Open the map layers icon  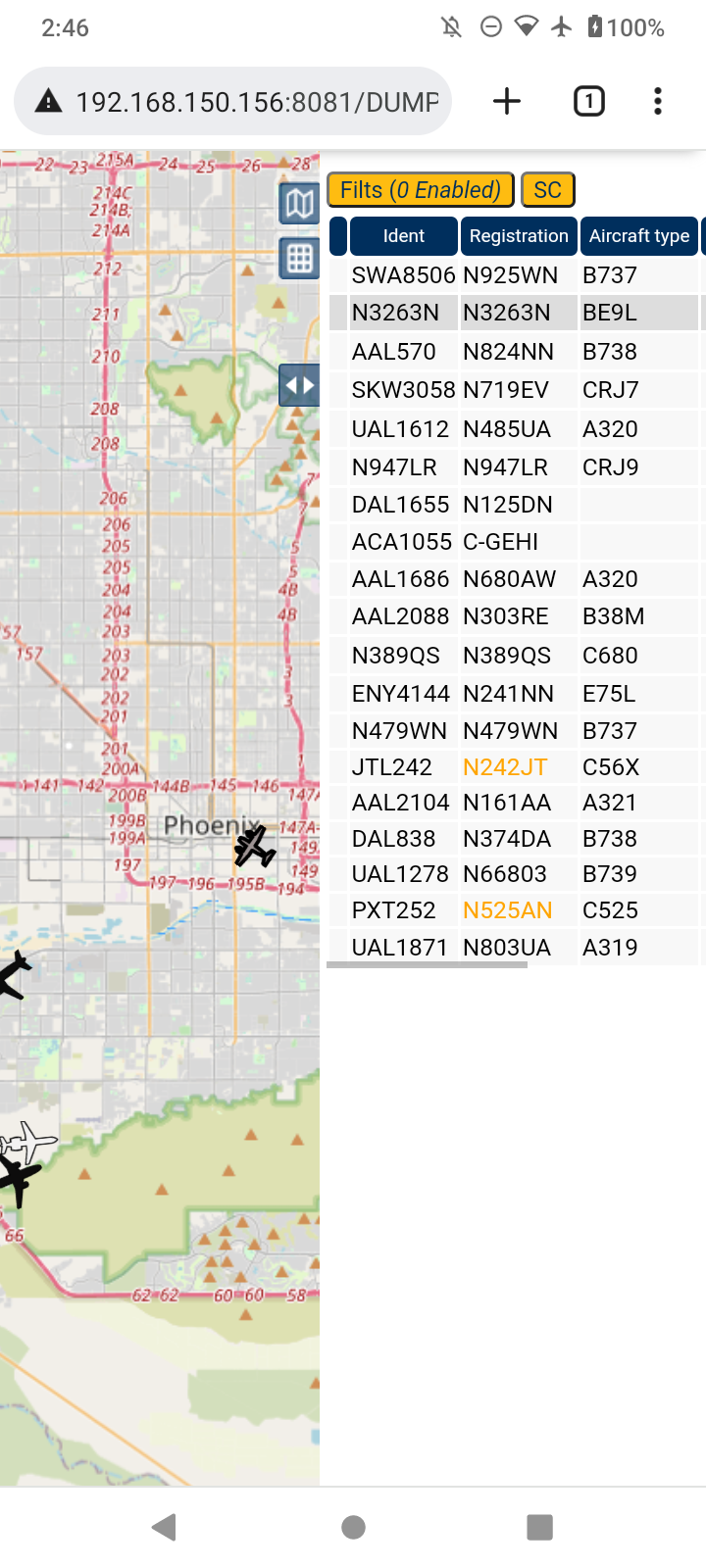(299, 204)
